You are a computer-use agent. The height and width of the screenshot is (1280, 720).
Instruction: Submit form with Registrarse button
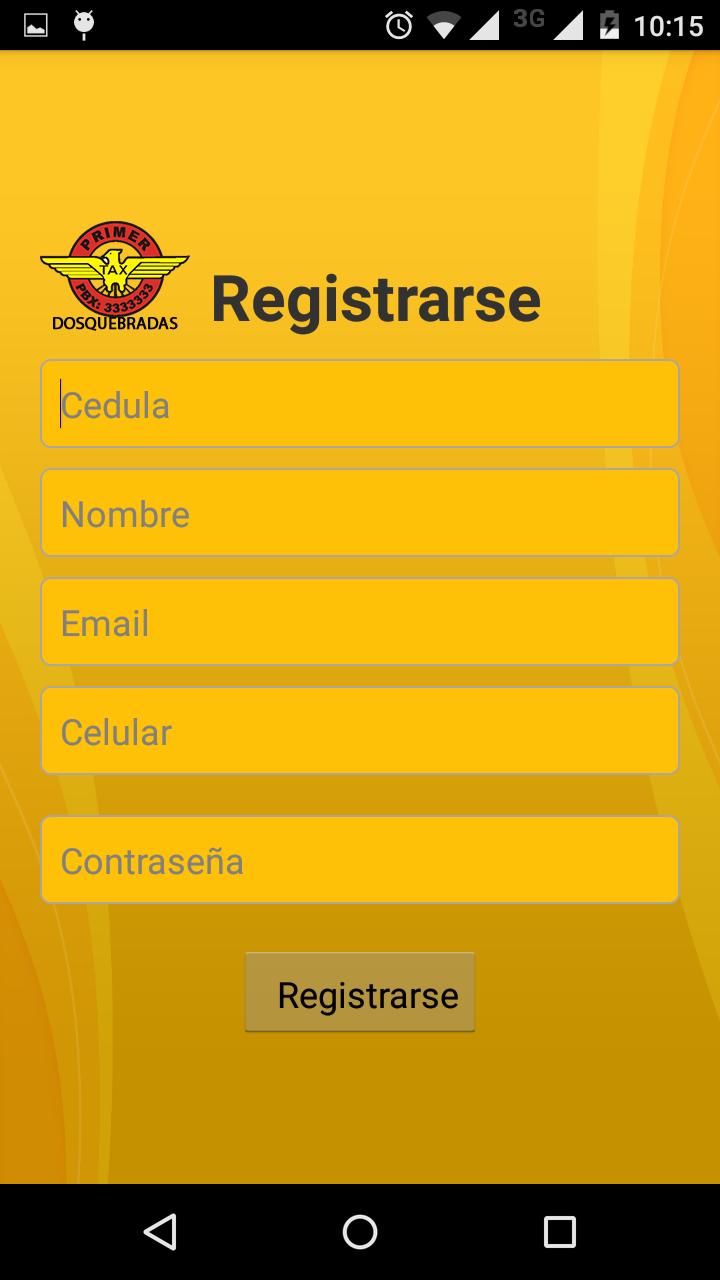pyautogui.click(x=360, y=993)
